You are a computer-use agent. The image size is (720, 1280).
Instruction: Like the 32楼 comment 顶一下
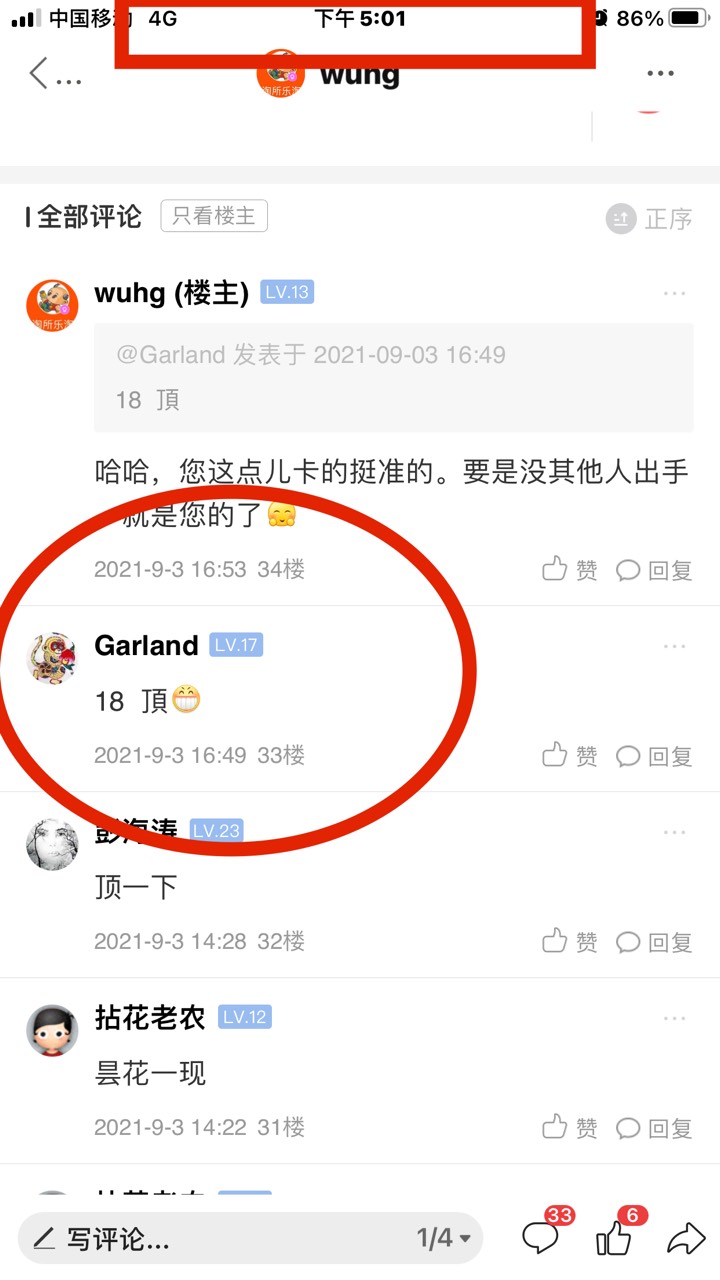click(570, 942)
